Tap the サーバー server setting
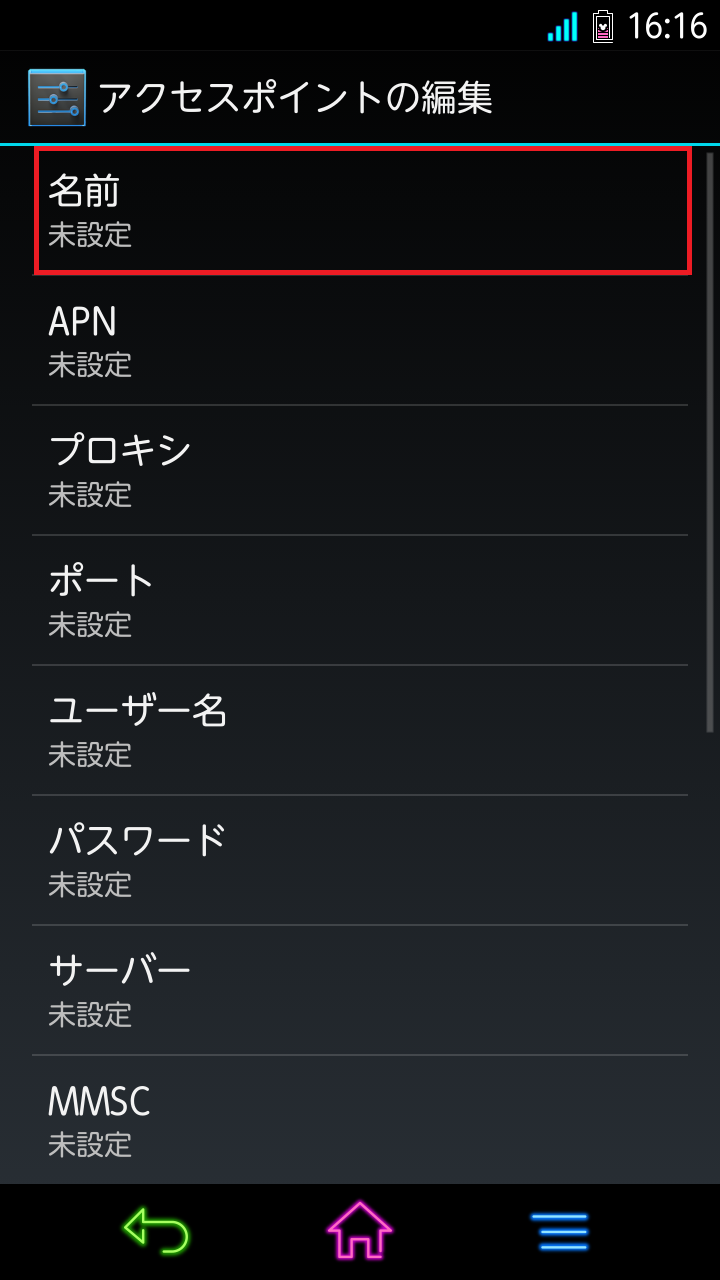The width and height of the screenshot is (720, 1280). coord(360,990)
